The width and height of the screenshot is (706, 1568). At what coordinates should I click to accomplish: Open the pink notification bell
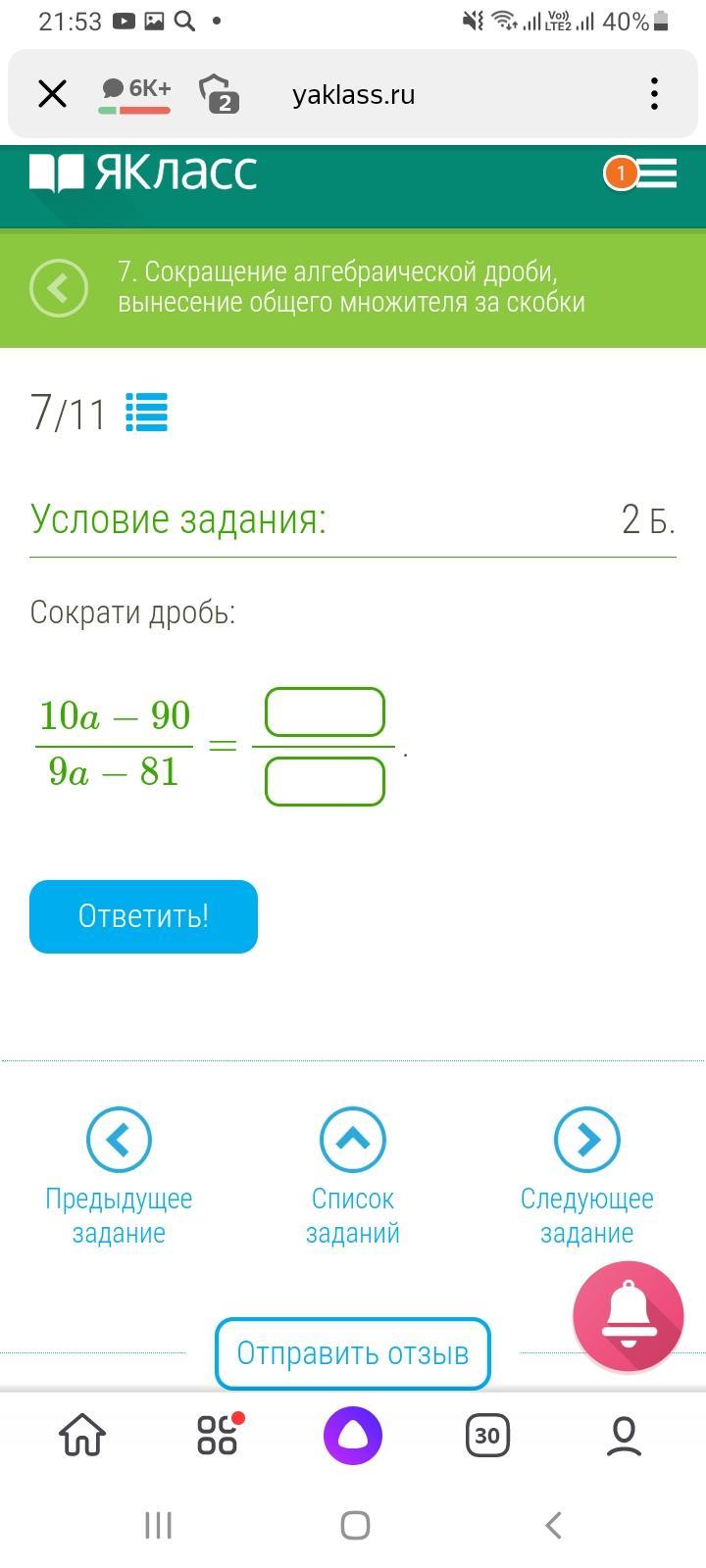[628, 1316]
